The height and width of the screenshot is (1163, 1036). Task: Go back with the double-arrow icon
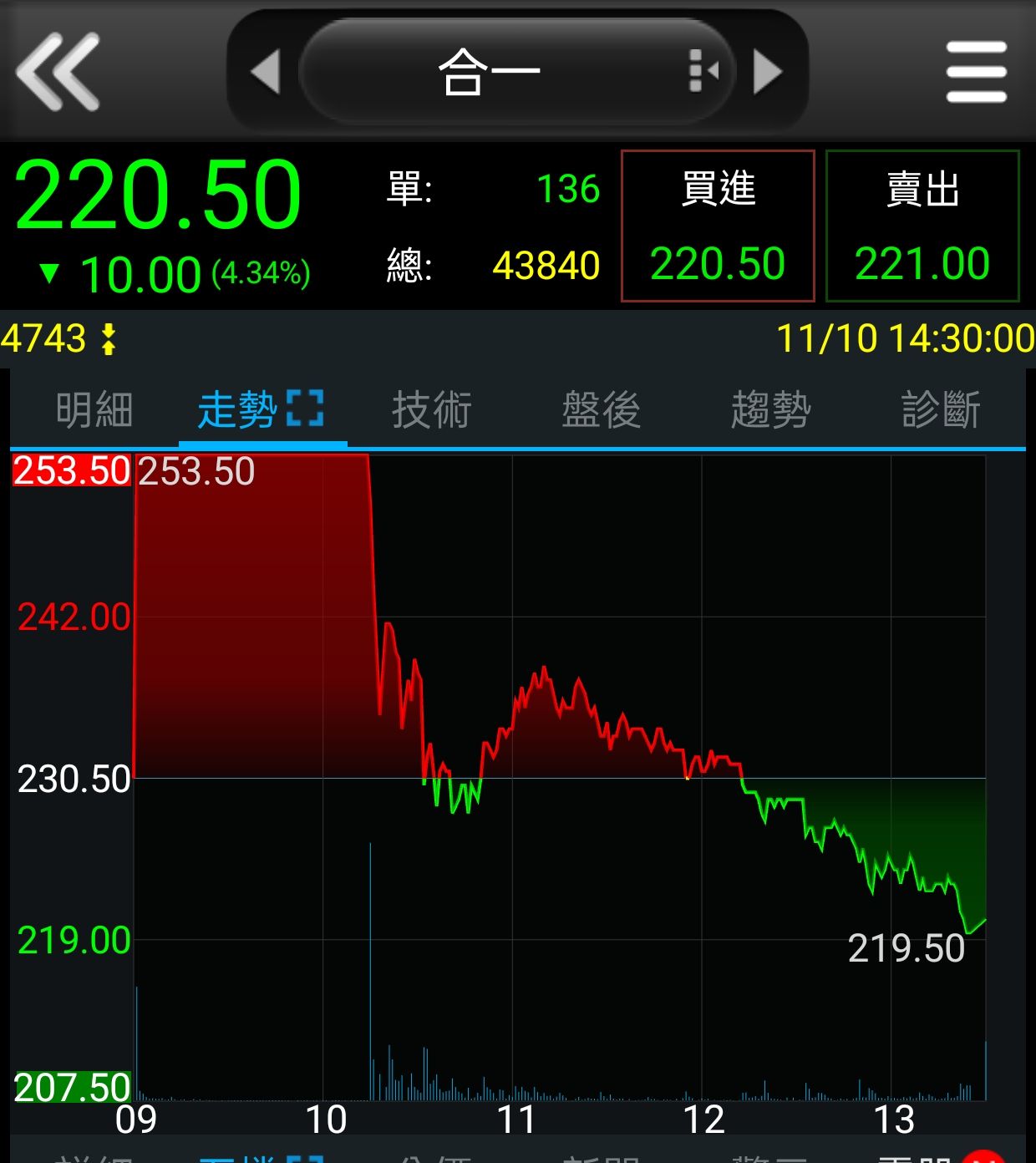coord(57,72)
